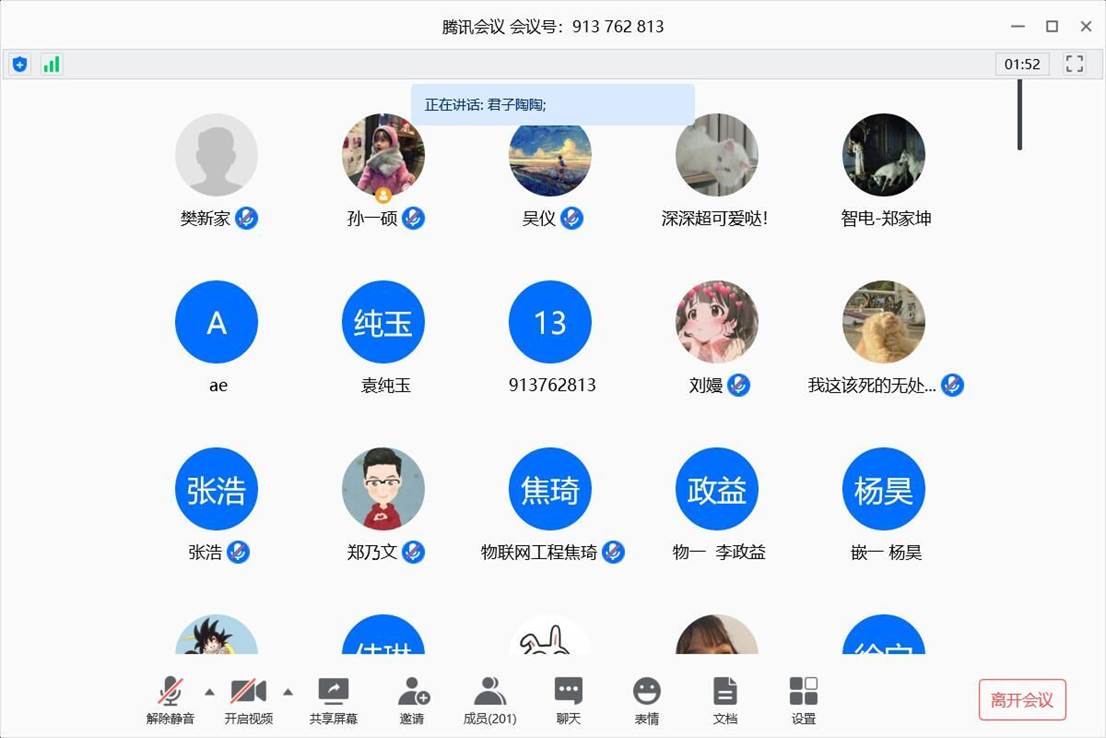Open the invite (邀请) option

click(412, 698)
